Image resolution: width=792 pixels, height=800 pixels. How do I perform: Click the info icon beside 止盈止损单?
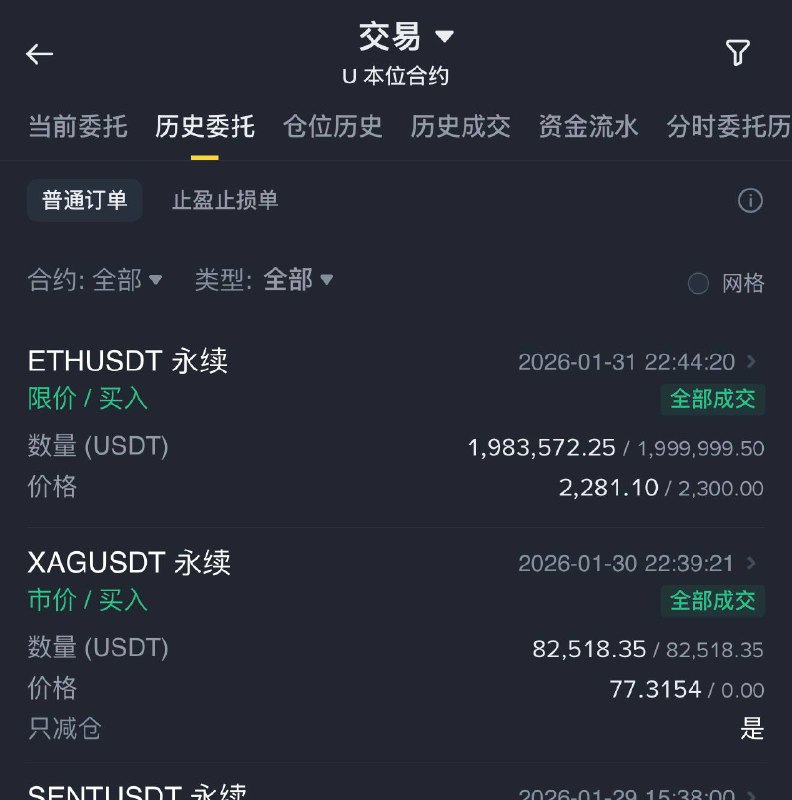coord(753,201)
